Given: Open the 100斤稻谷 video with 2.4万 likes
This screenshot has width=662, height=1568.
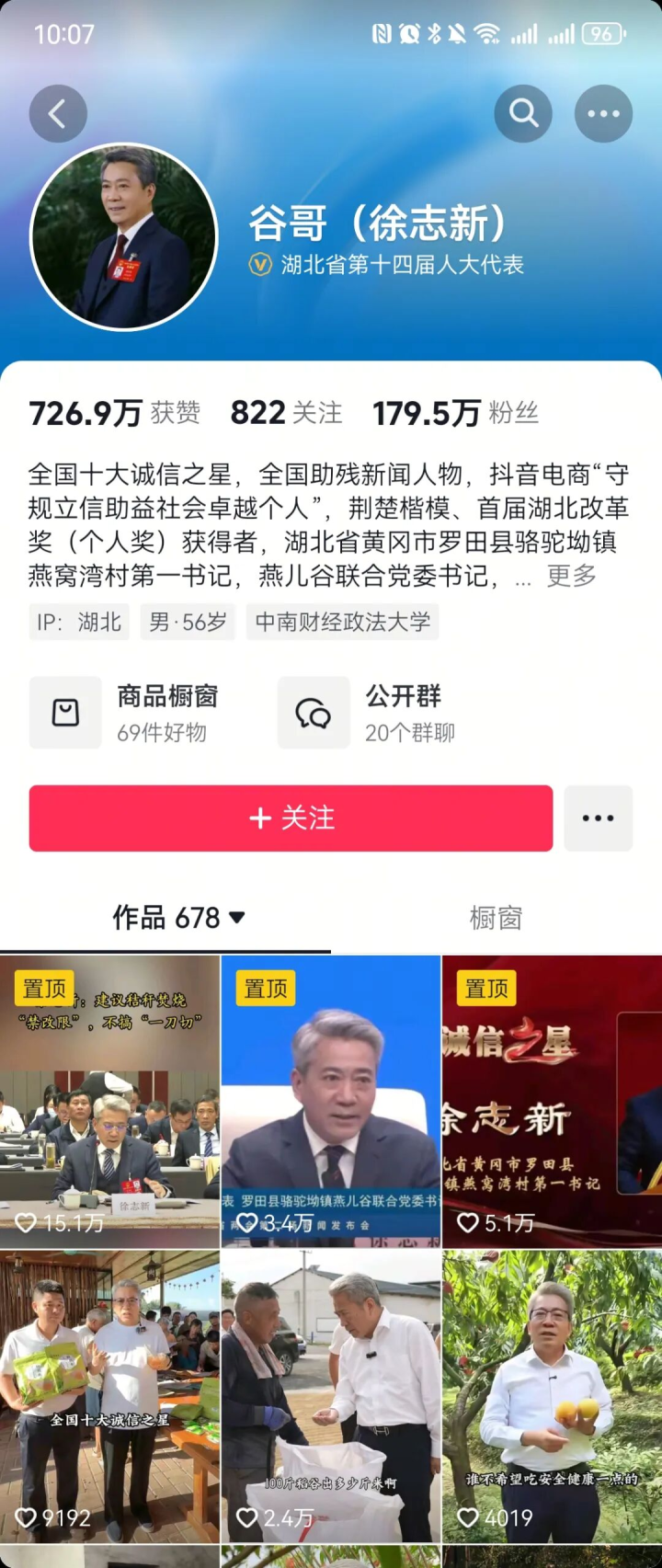Looking at the screenshot, I should (x=331, y=1396).
